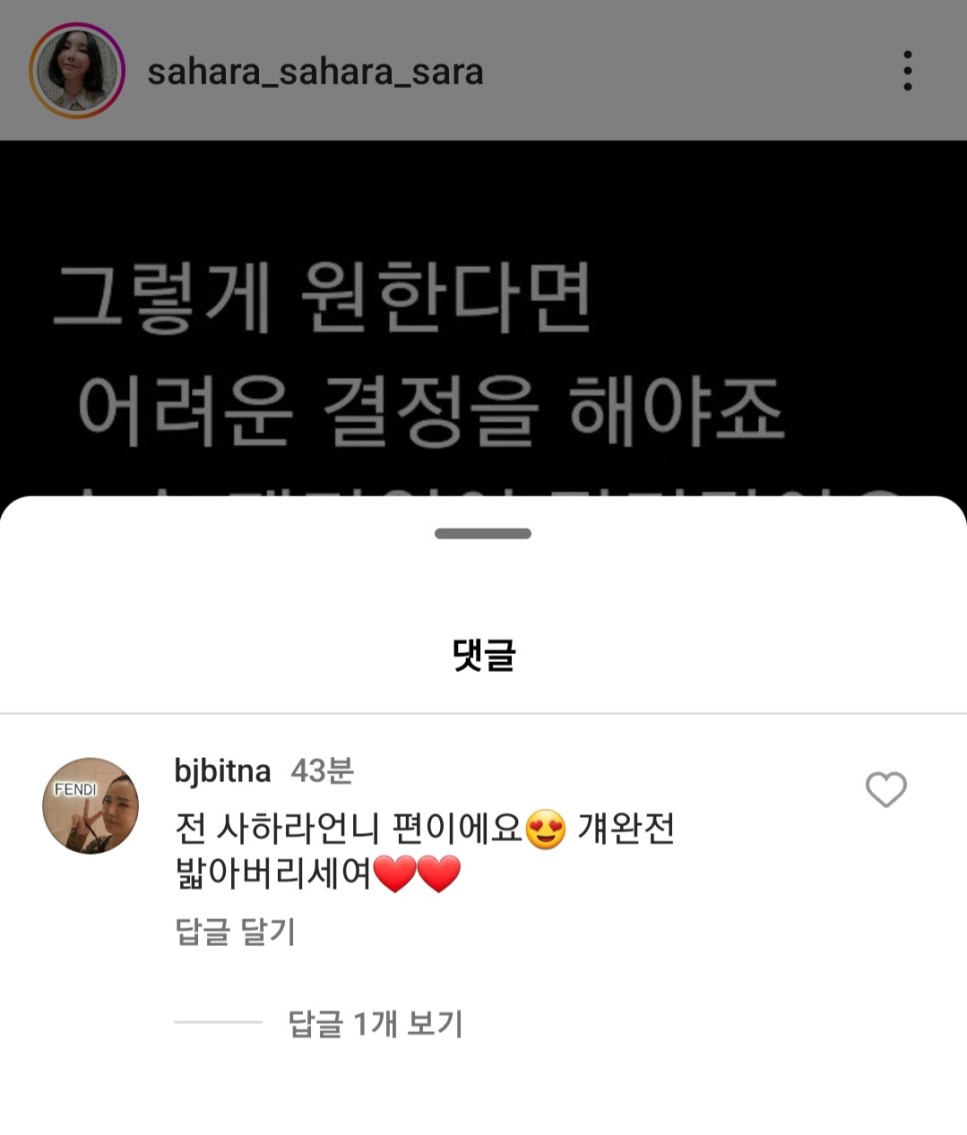The image size is (967, 1135).
Task: Tap 답글 달기 under bjbitna's comment
Action: pos(235,932)
